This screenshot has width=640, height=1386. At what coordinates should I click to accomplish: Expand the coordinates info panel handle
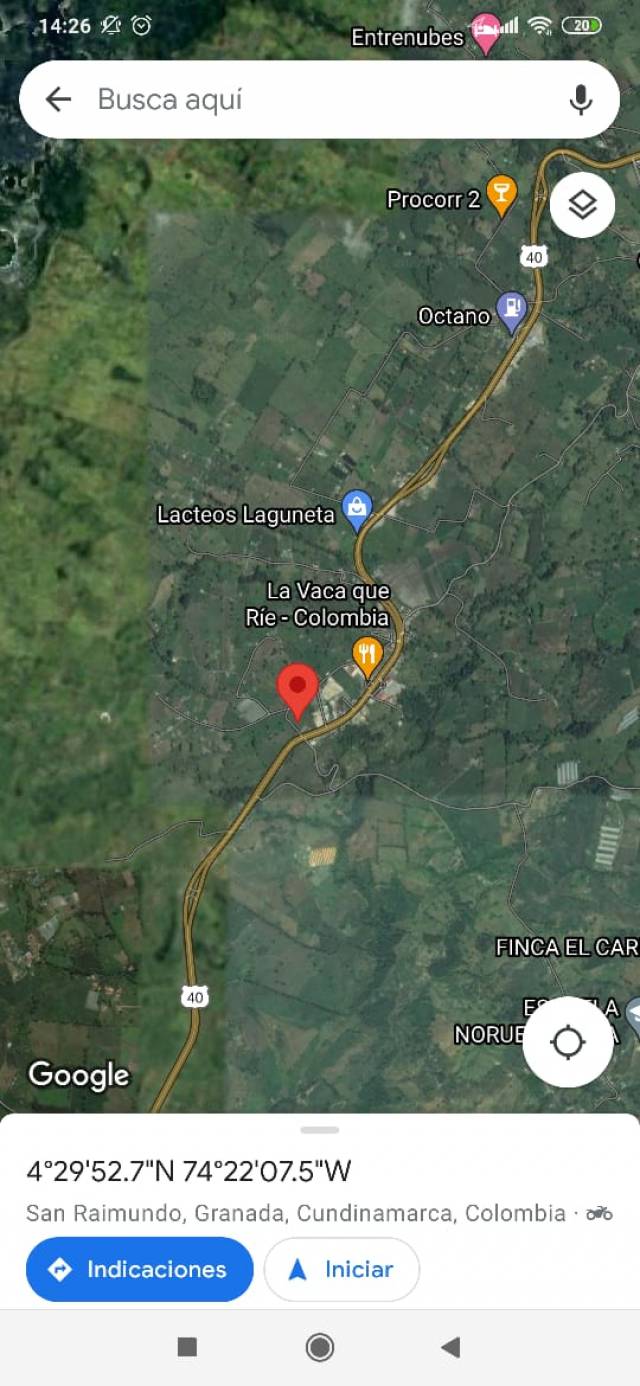click(320, 1130)
